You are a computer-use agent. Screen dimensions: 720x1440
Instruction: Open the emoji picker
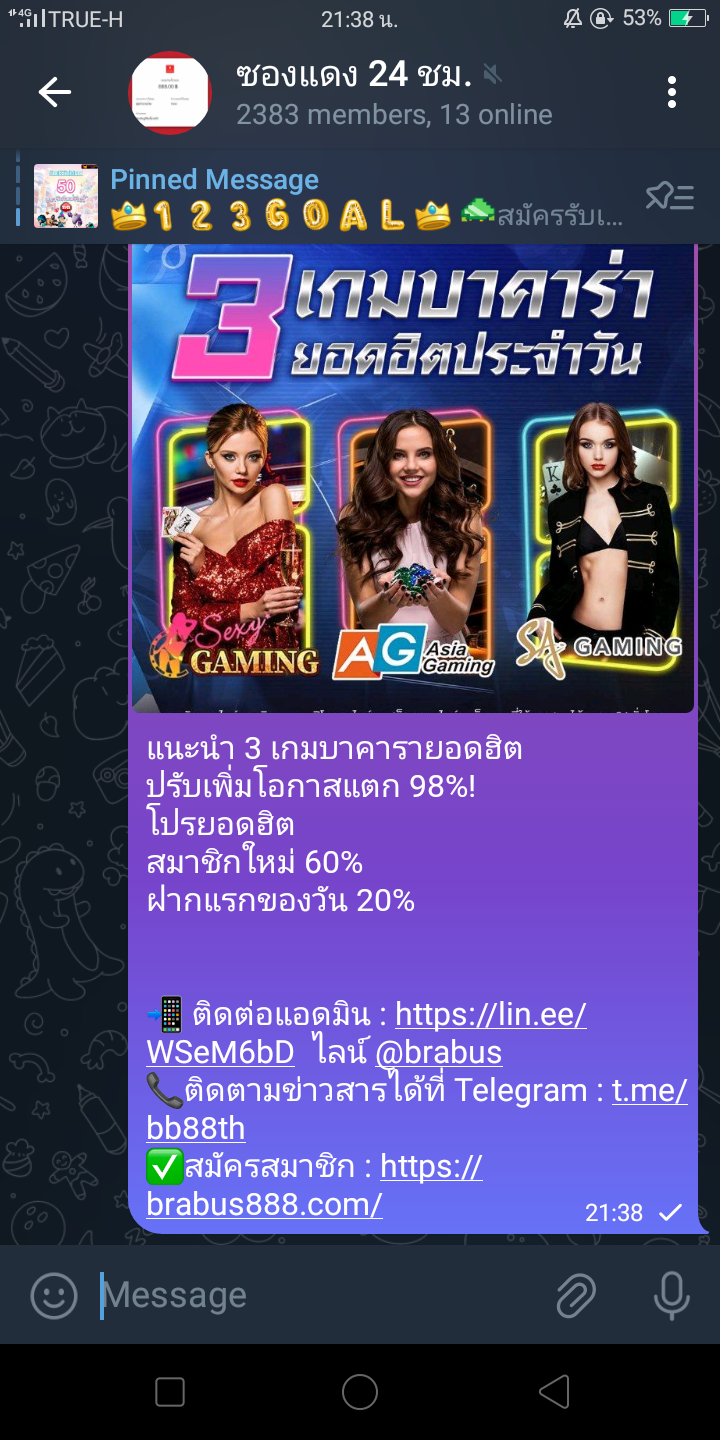[x=54, y=1295]
